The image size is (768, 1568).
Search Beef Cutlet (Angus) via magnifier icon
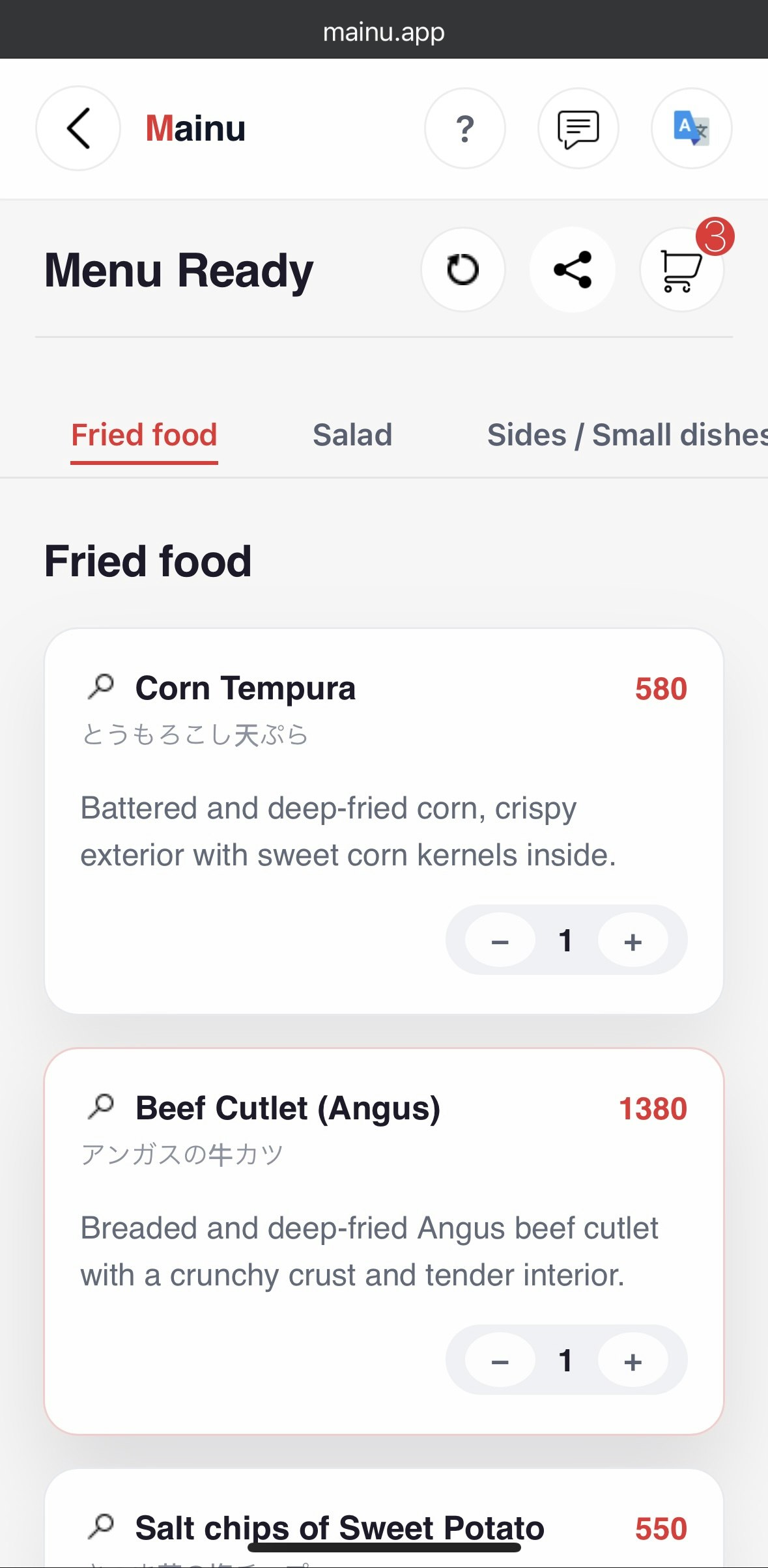(101, 1106)
